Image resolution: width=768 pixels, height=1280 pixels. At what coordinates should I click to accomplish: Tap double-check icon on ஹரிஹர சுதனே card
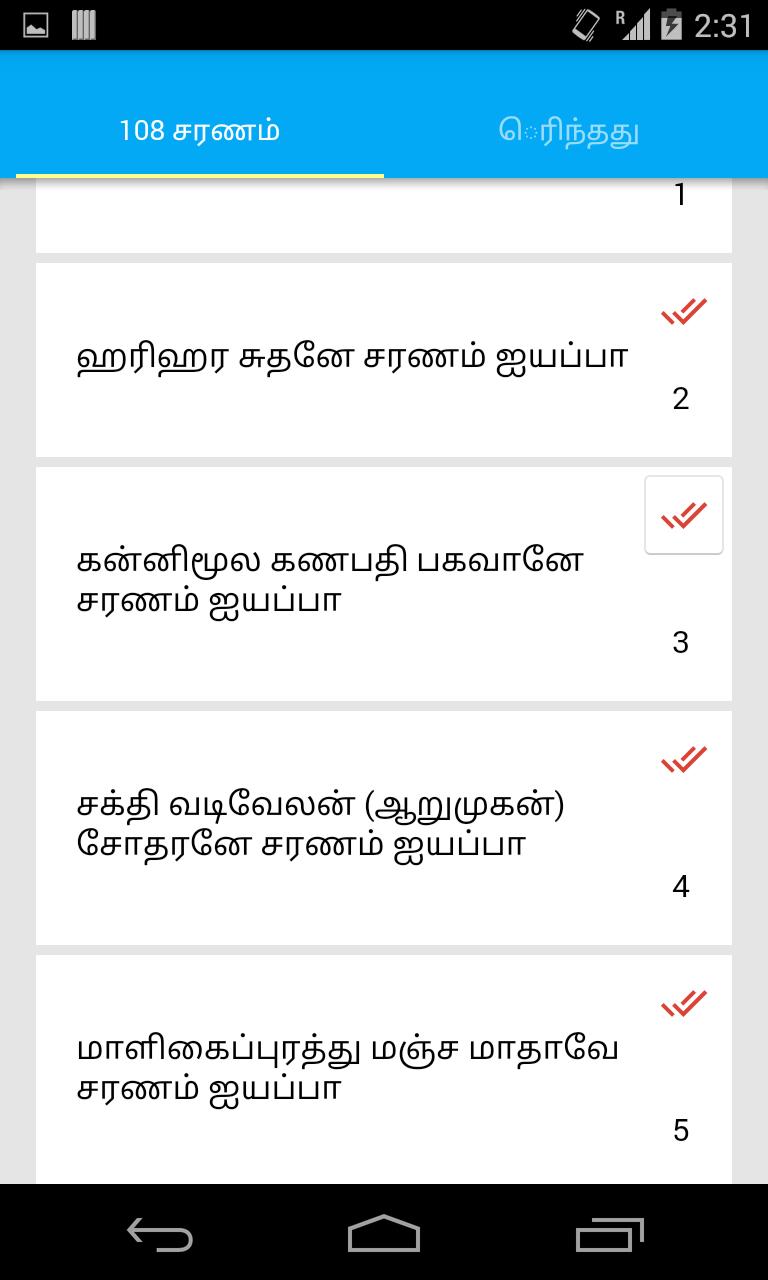point(684,312)
